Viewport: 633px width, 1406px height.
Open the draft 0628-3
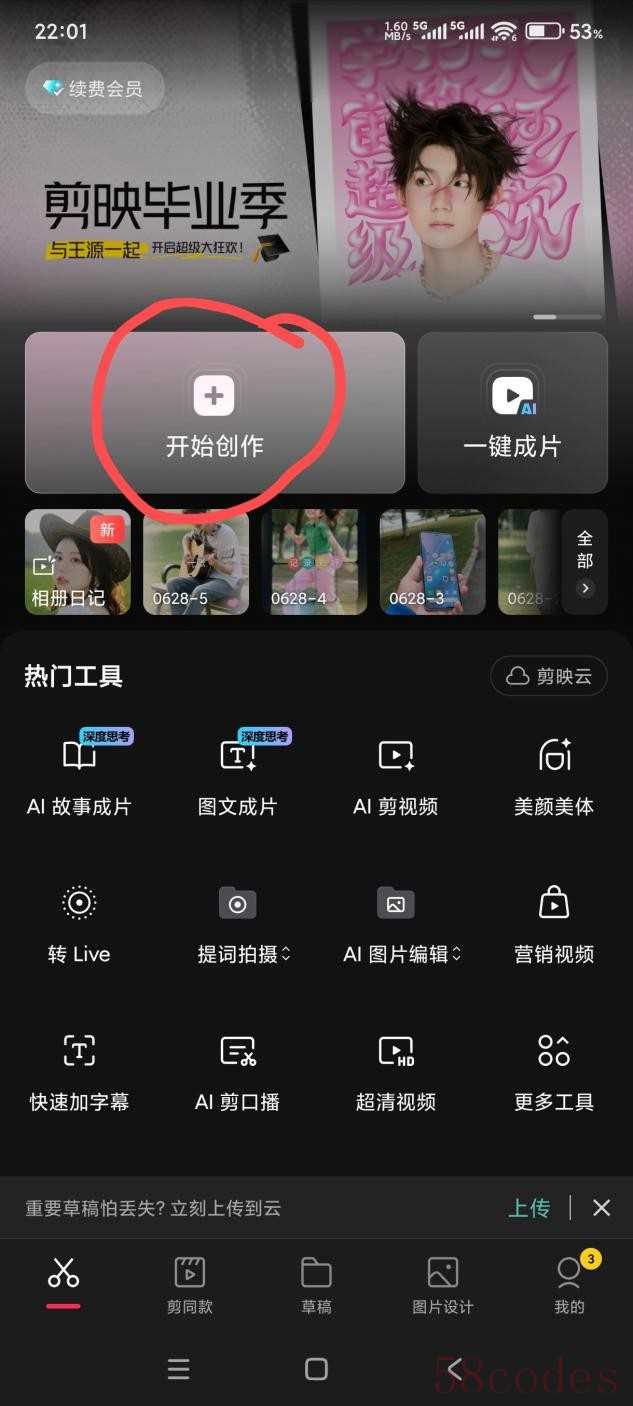pyautogui.click(x=432, y=562)
